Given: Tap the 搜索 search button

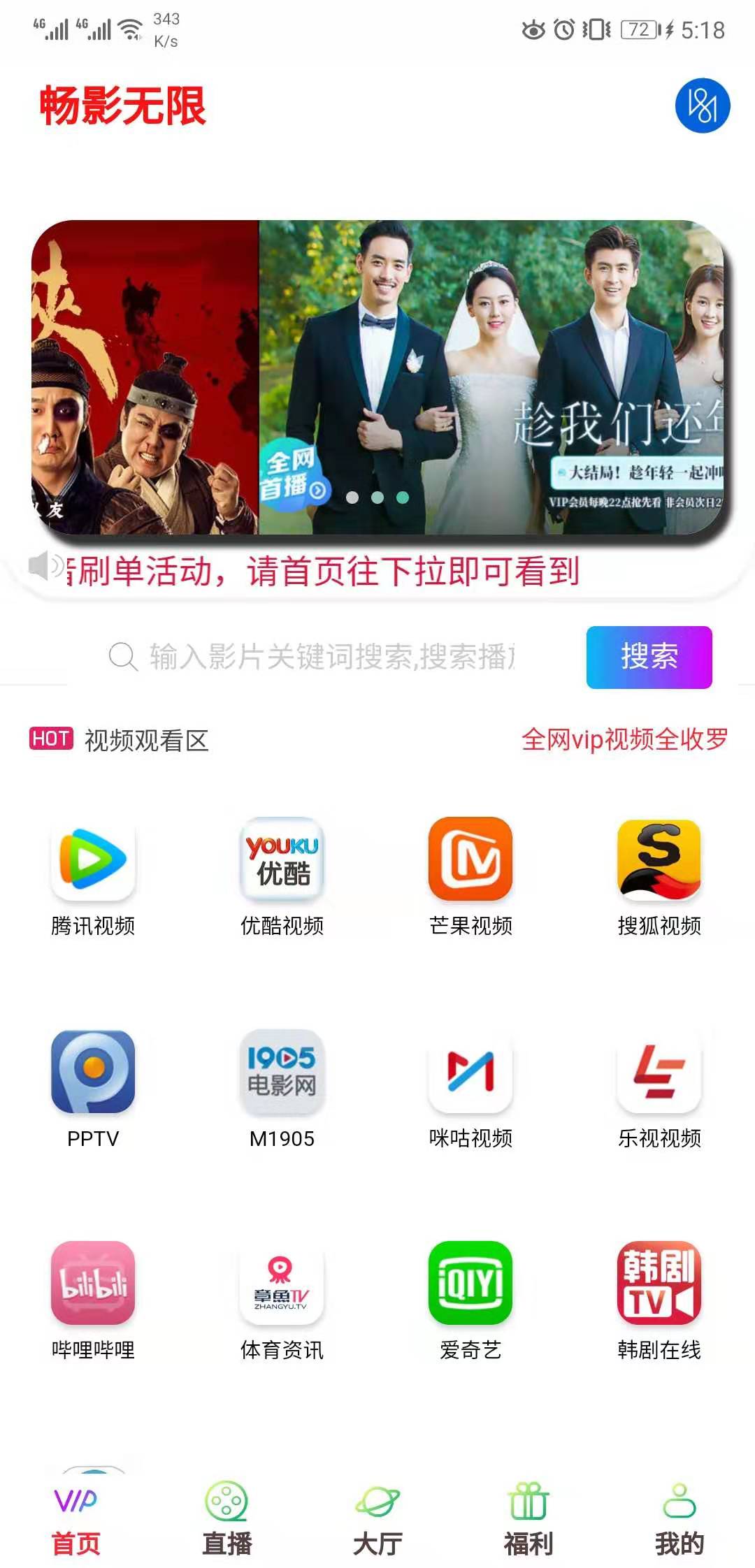Looking at the screenshot, I should coord(649,657).
